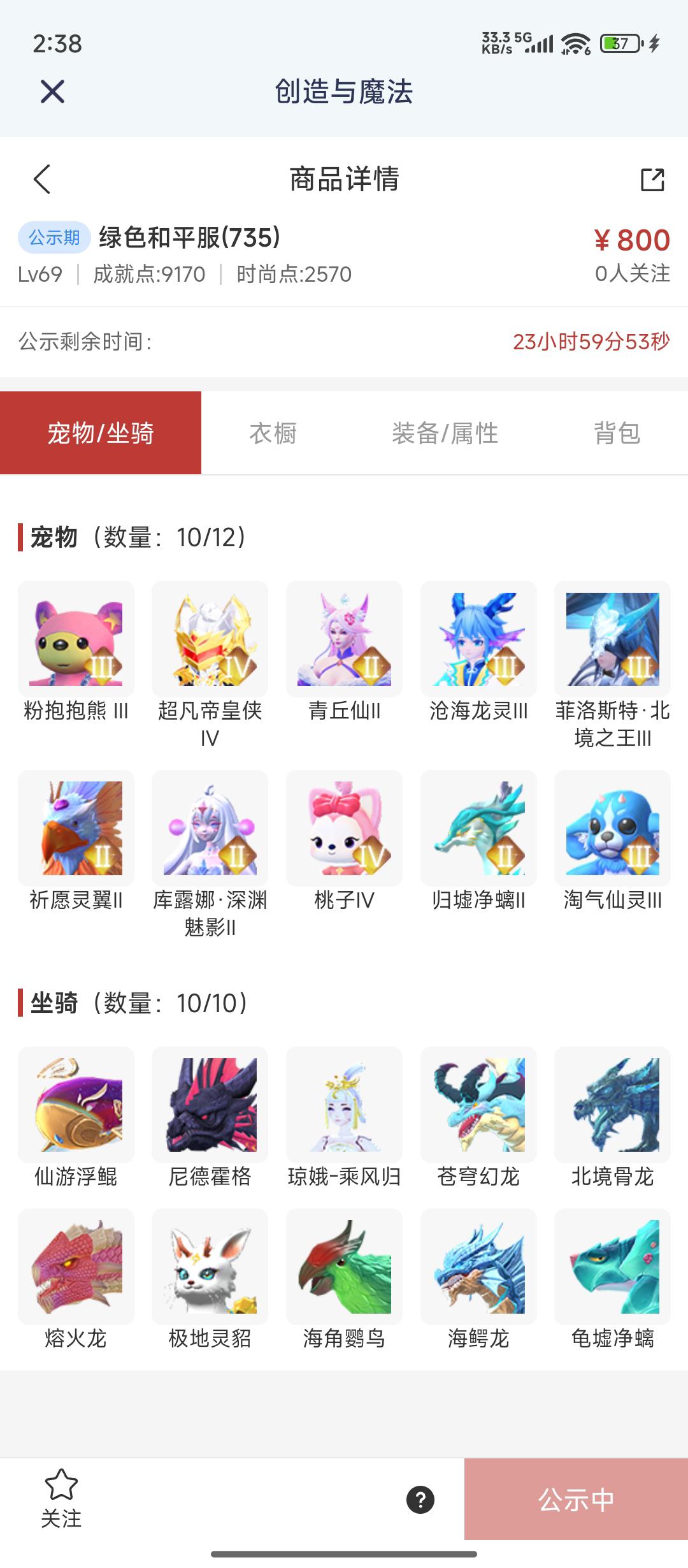Tap the 关注 star icon at bottom

[x=62, y=1479]
